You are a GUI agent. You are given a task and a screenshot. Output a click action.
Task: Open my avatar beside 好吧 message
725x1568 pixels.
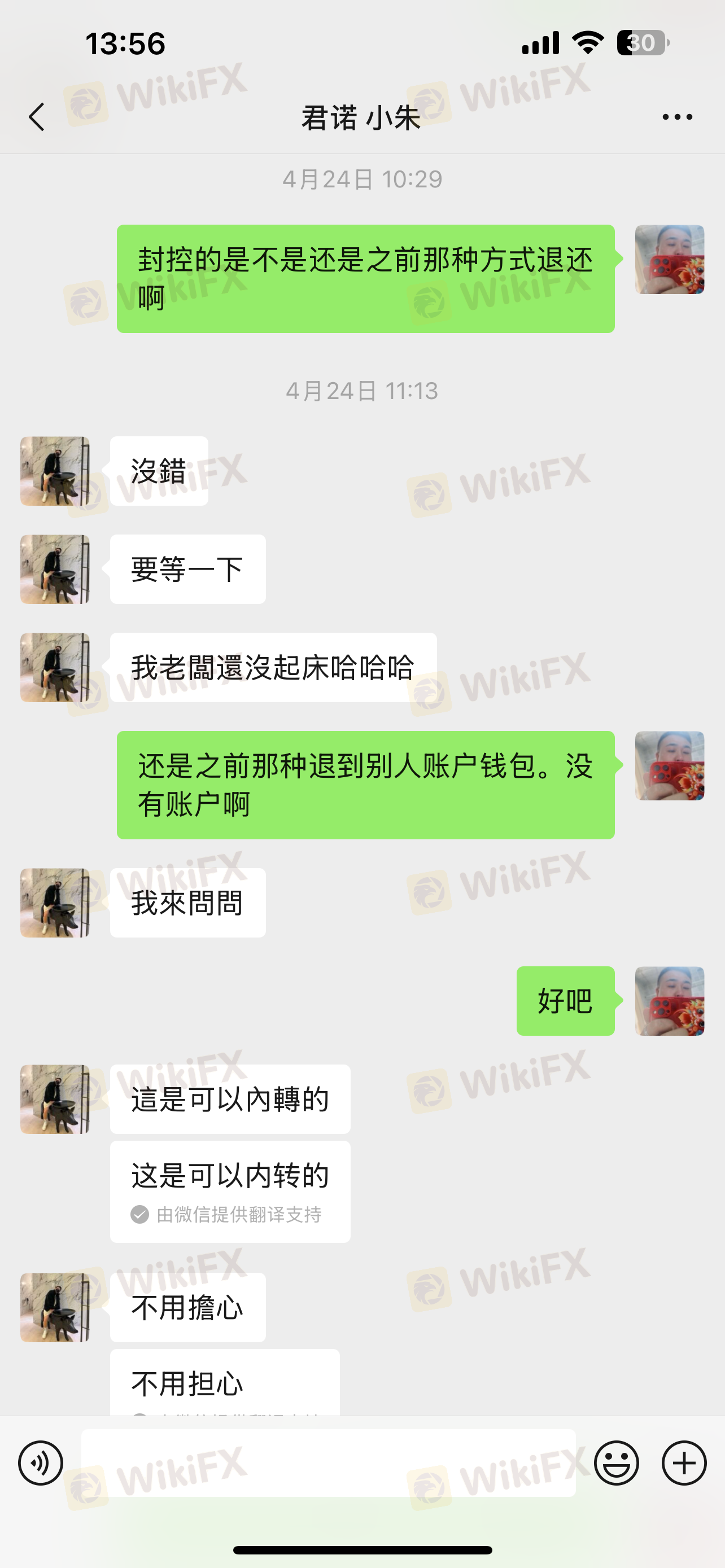pyautogui.click(x=669, y=1001)
